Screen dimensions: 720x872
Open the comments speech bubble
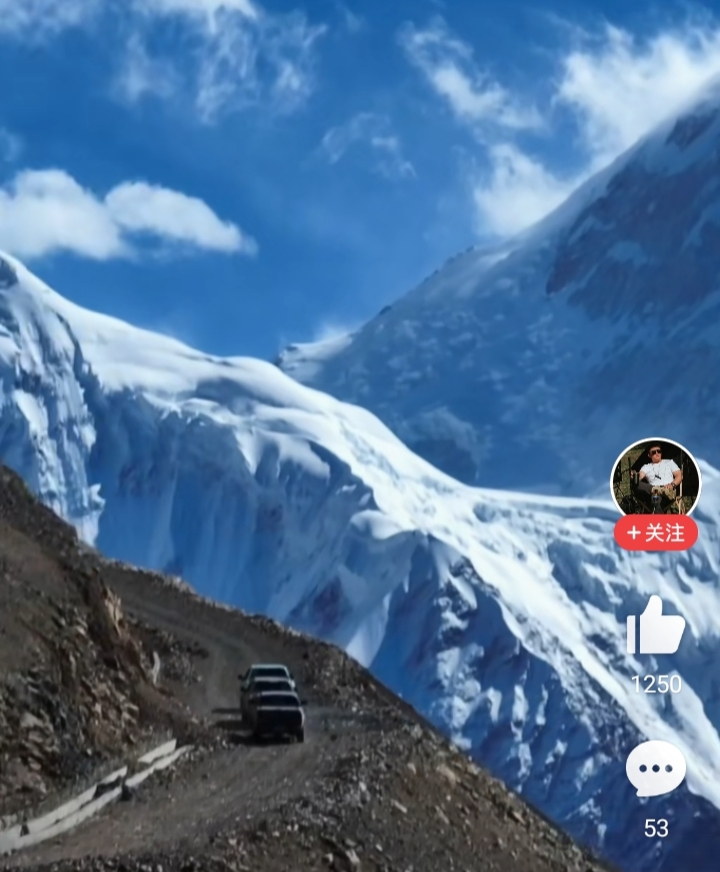[x=655, y=768]
